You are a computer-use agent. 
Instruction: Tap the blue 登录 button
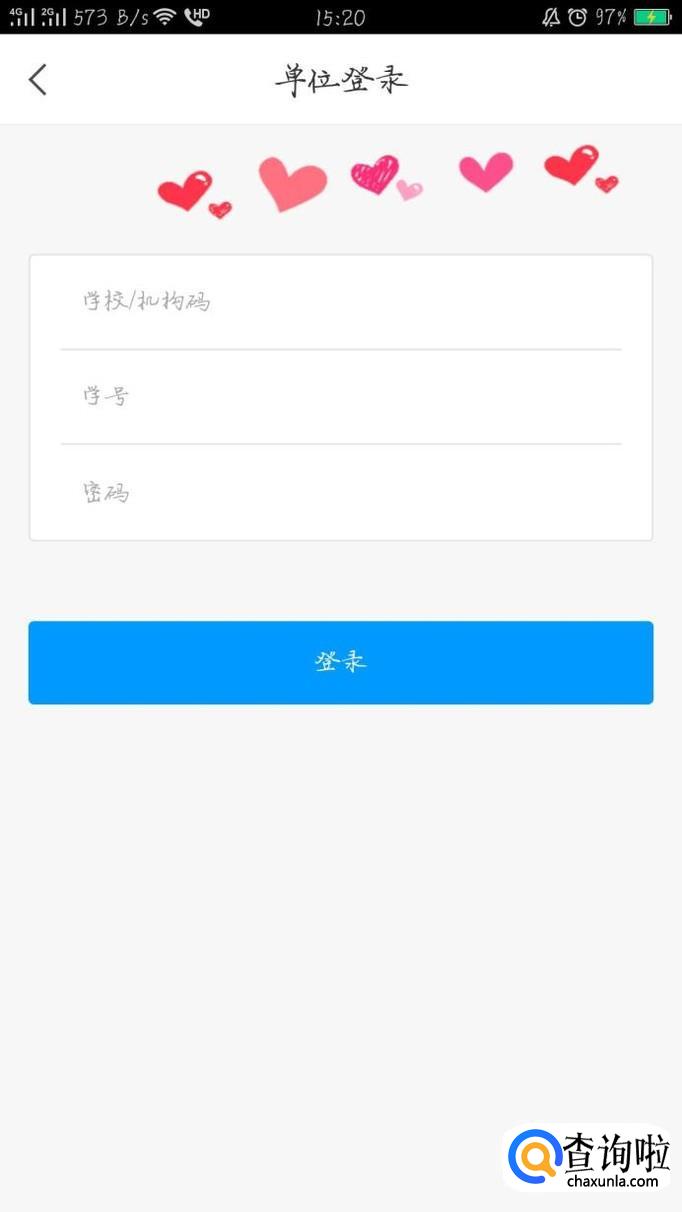point(341,662)
